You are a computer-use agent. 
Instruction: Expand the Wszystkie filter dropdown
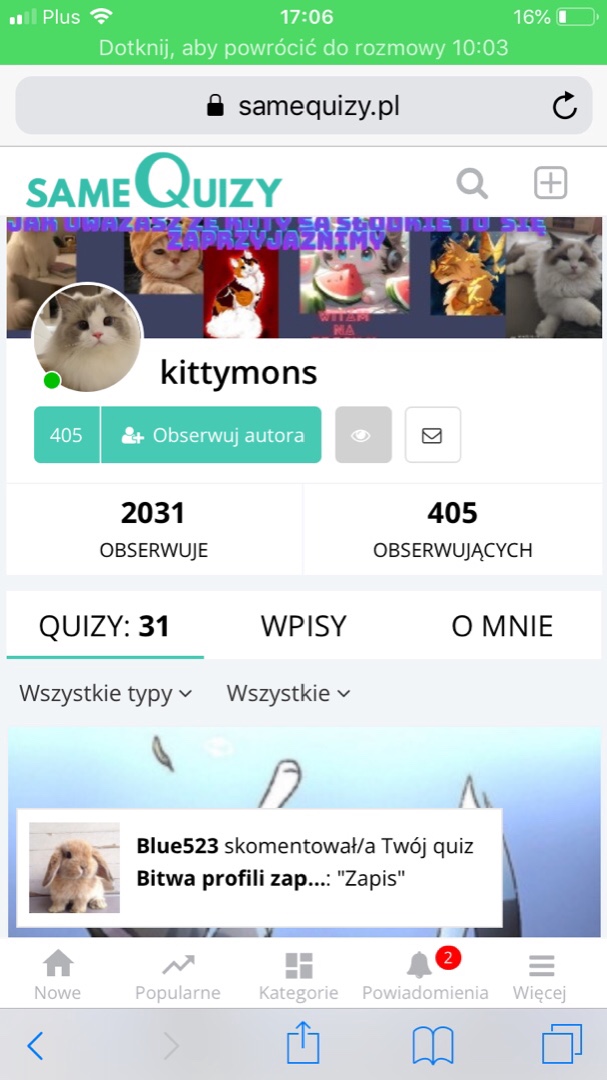pos(288,693)
